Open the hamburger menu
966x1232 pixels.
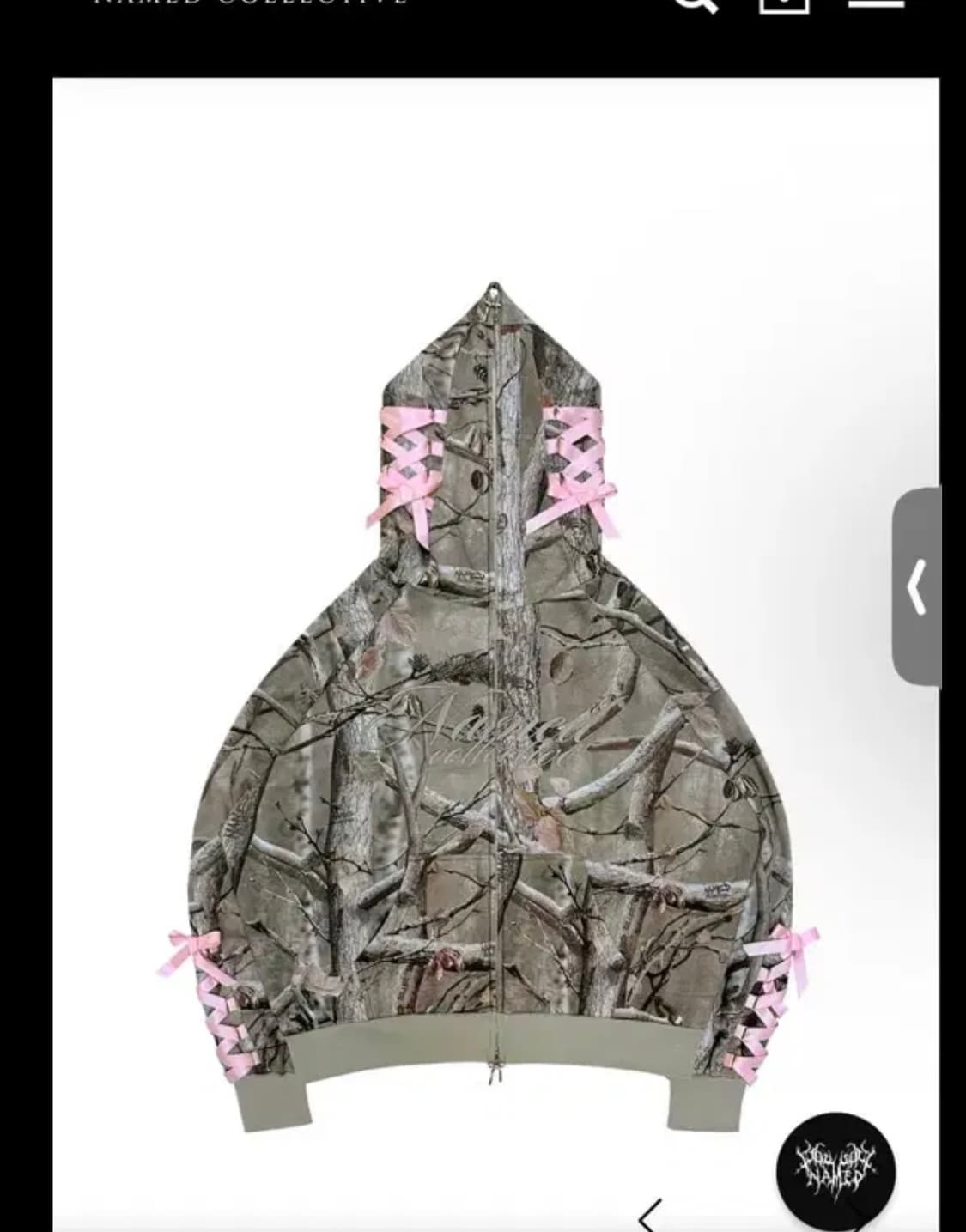pyautogui.click(x=876, y=3)
